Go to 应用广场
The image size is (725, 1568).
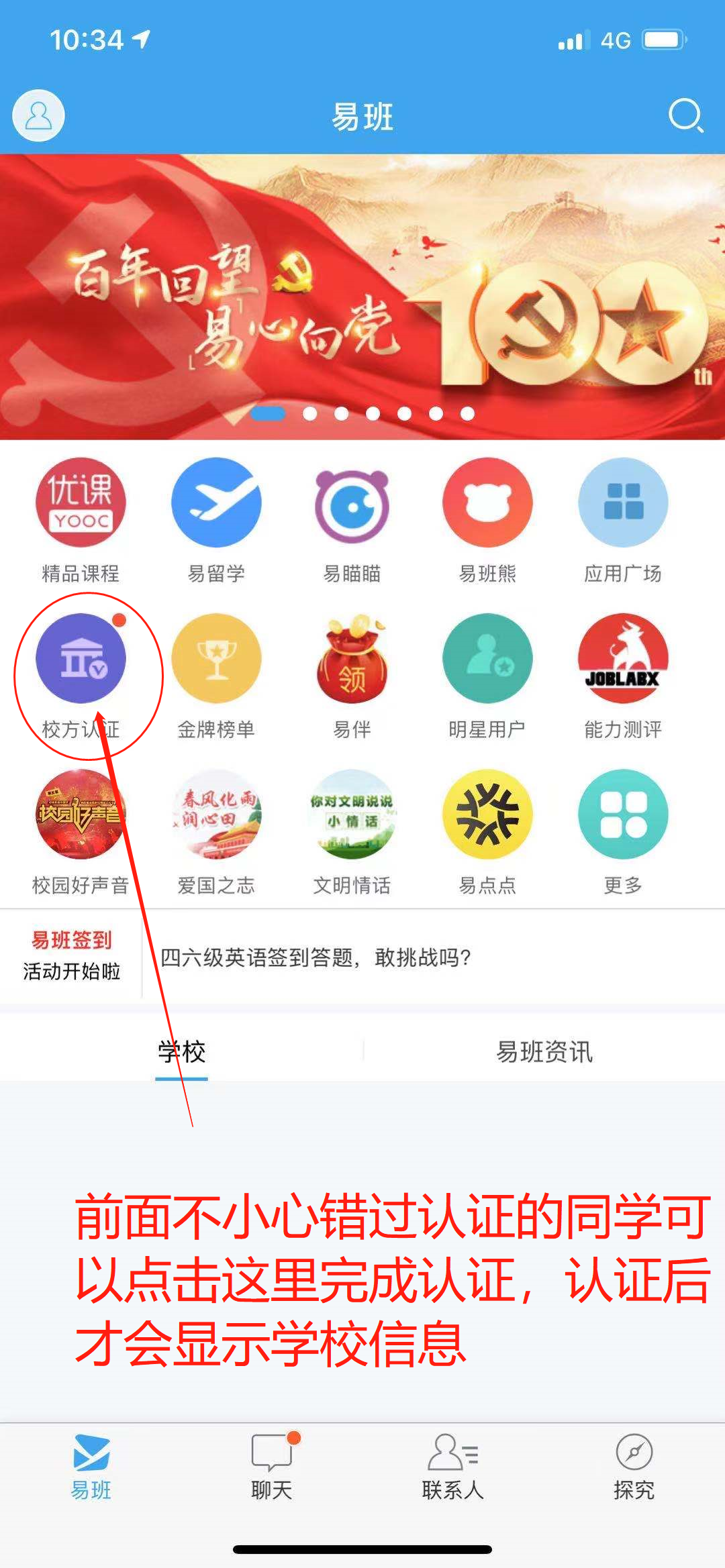[x=623, y=503]
